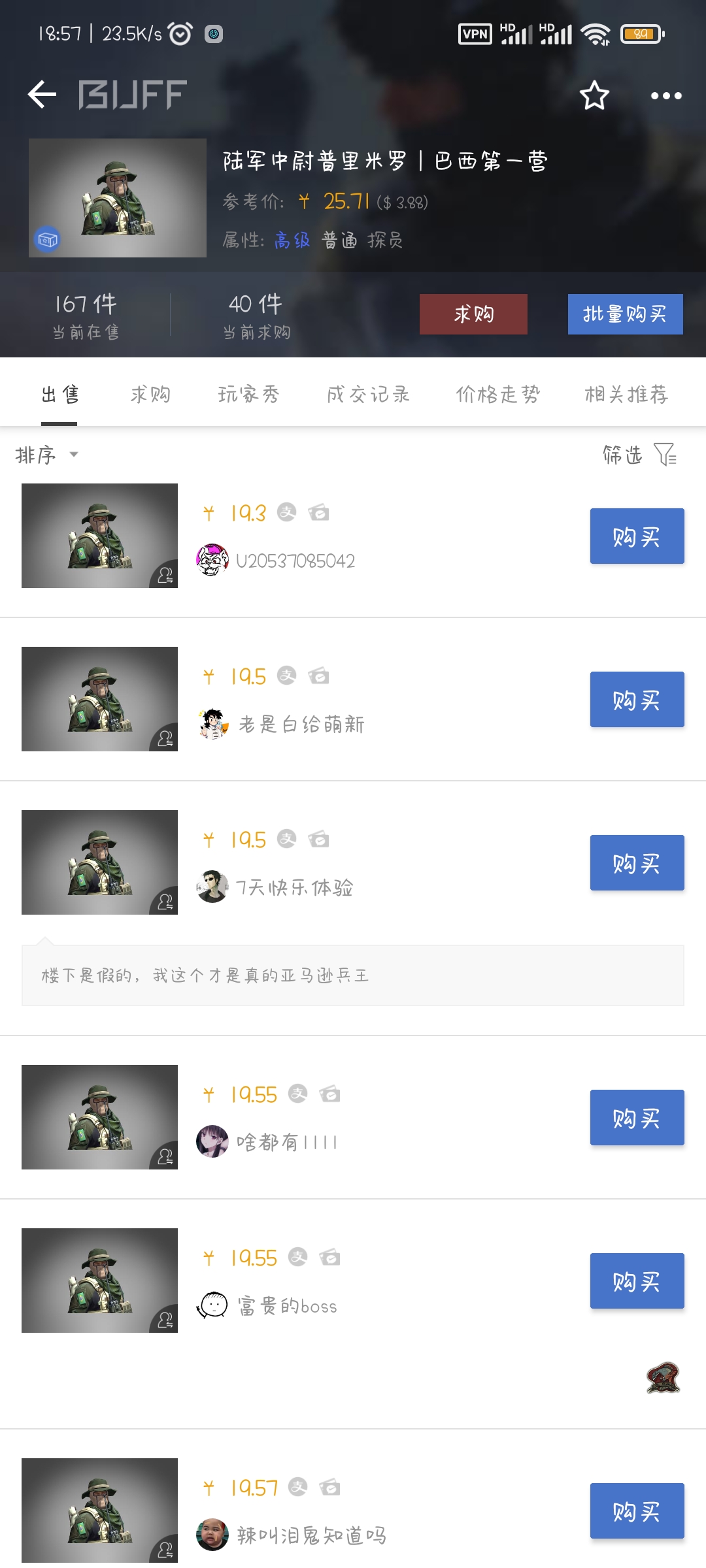The image size is (706, 1568).
Task: Expand the 排序 sort dropdown
Action: 46,455
